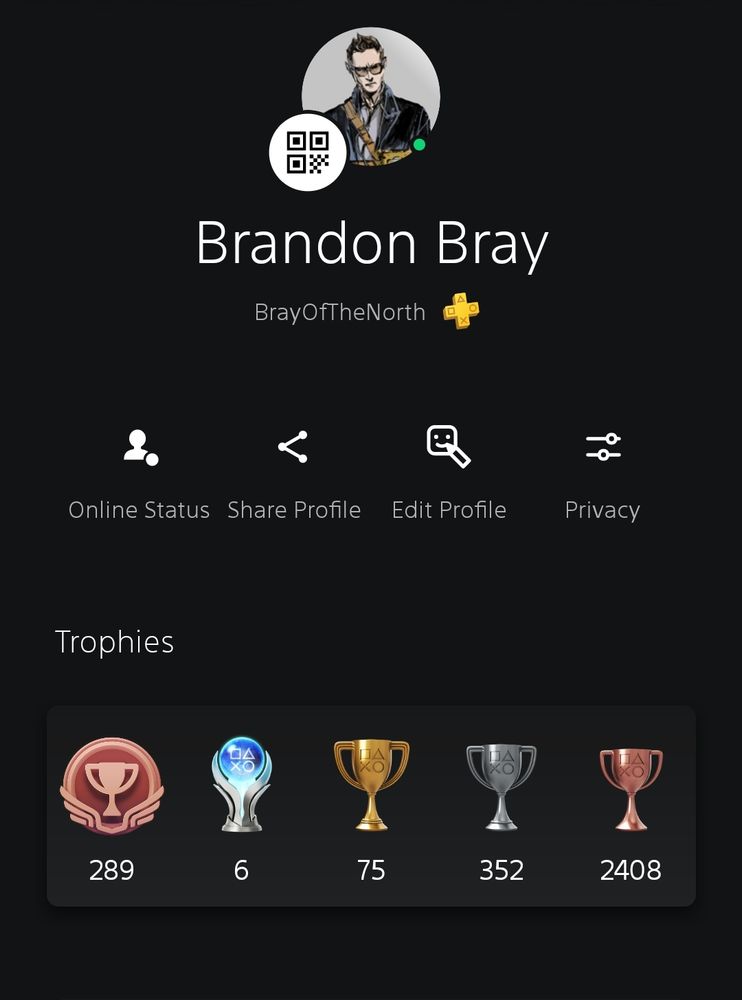Viewport: 742px width, 1000px height.
Task: Open Privacy settings
Action: [602, 473]
